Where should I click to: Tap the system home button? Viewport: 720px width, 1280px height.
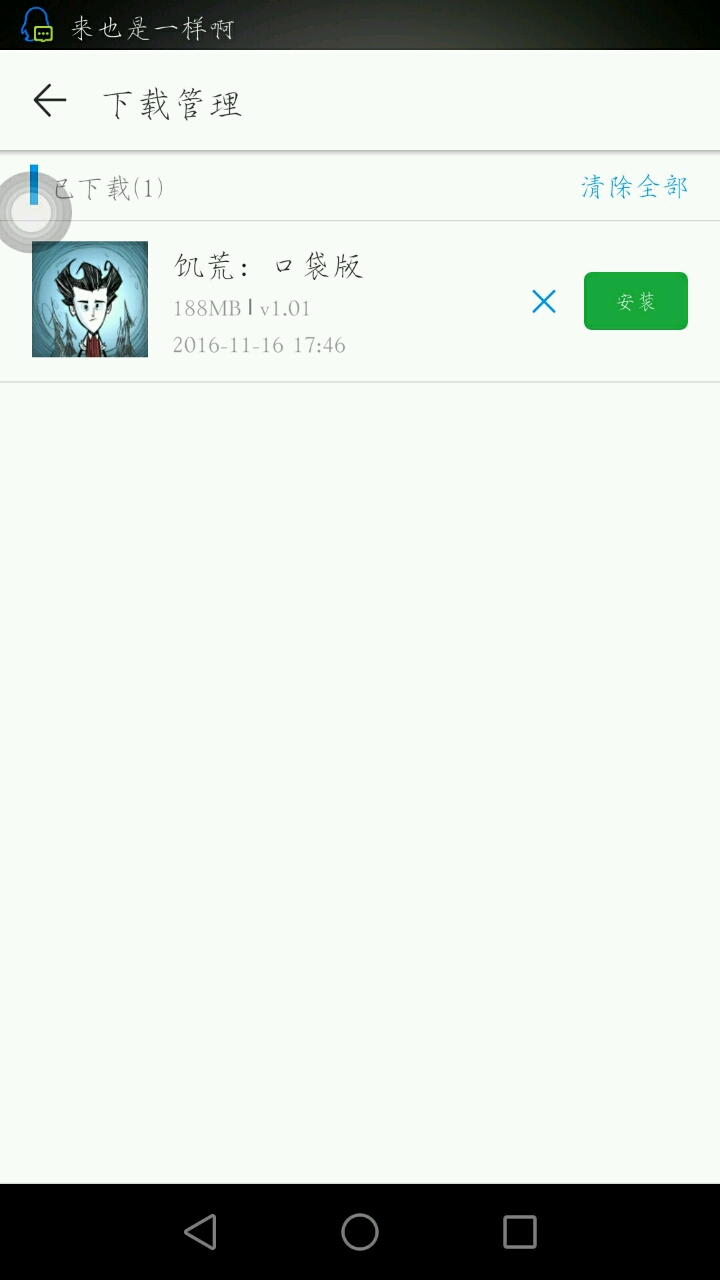click(x=360, y=1232)
